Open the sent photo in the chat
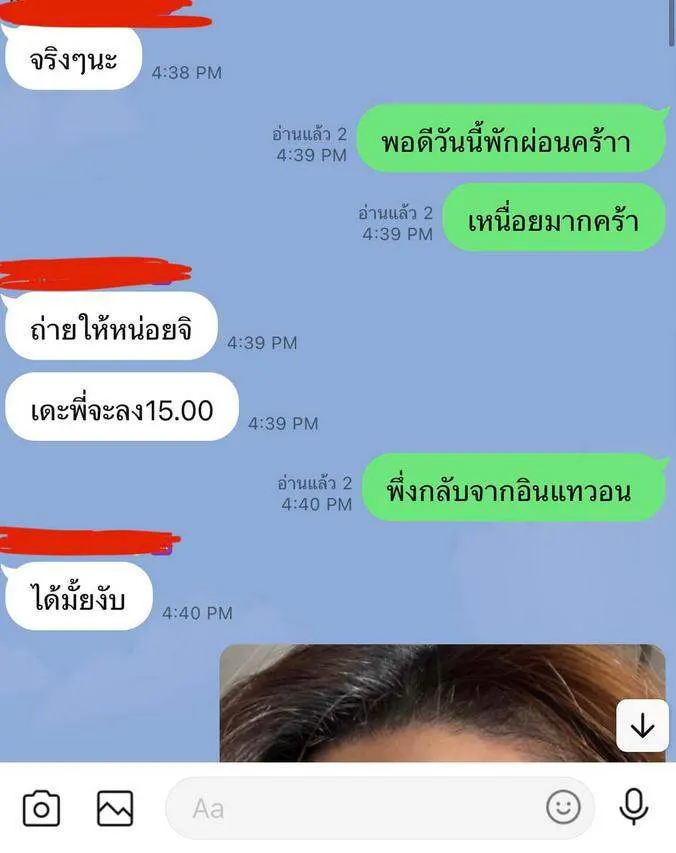This screenshot has height=853, width=676. point(420,705)
